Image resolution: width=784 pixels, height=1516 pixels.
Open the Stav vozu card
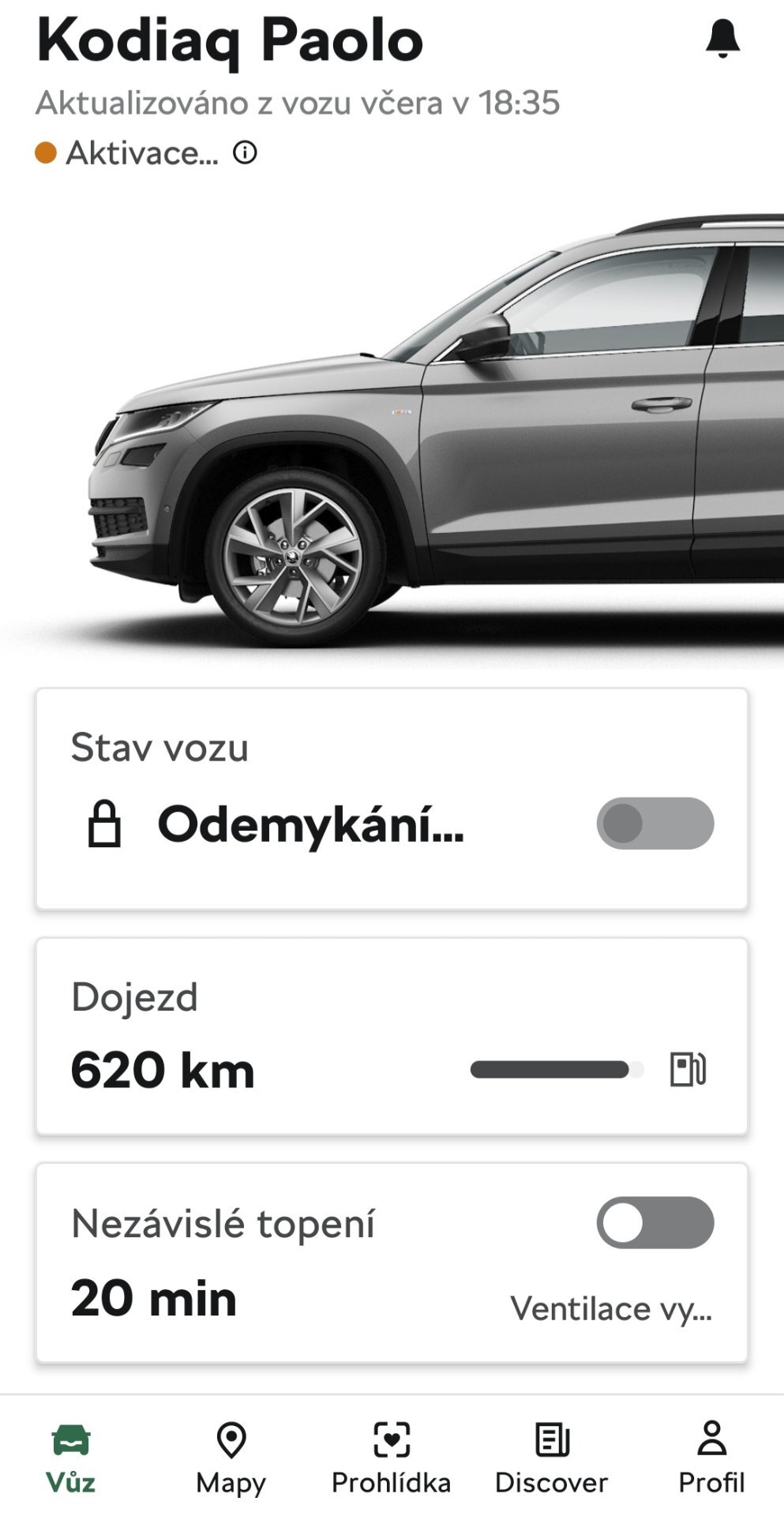392,799
